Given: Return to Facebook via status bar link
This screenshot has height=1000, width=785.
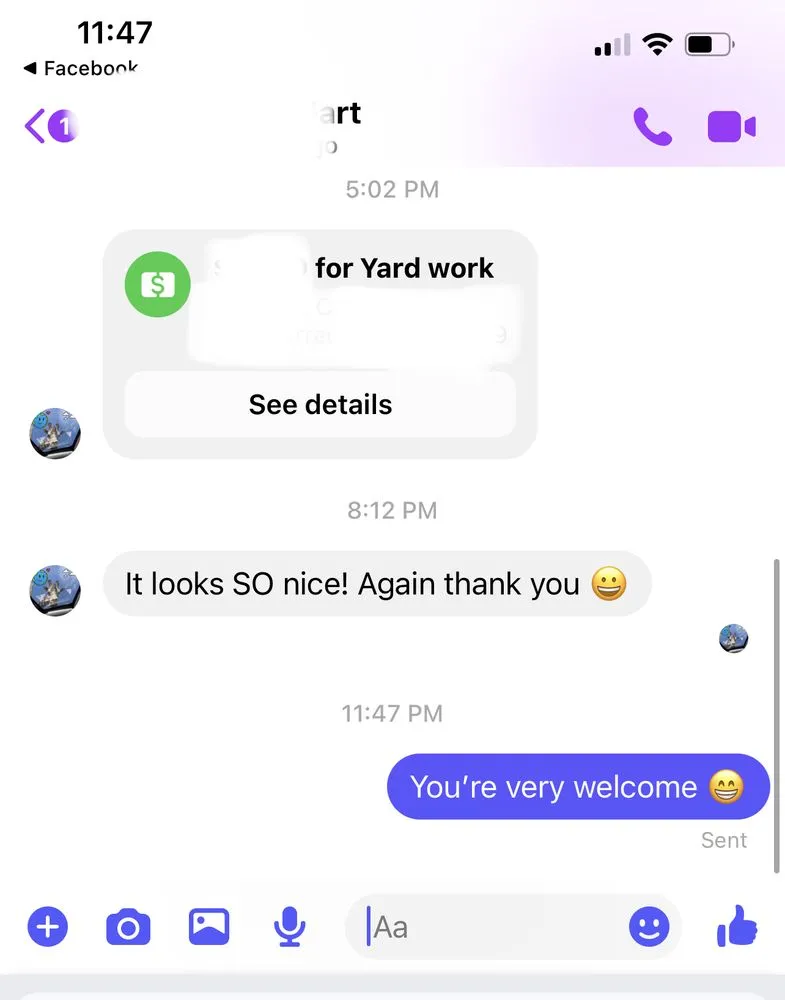Looking at the screenshot, I should [80, 68].
